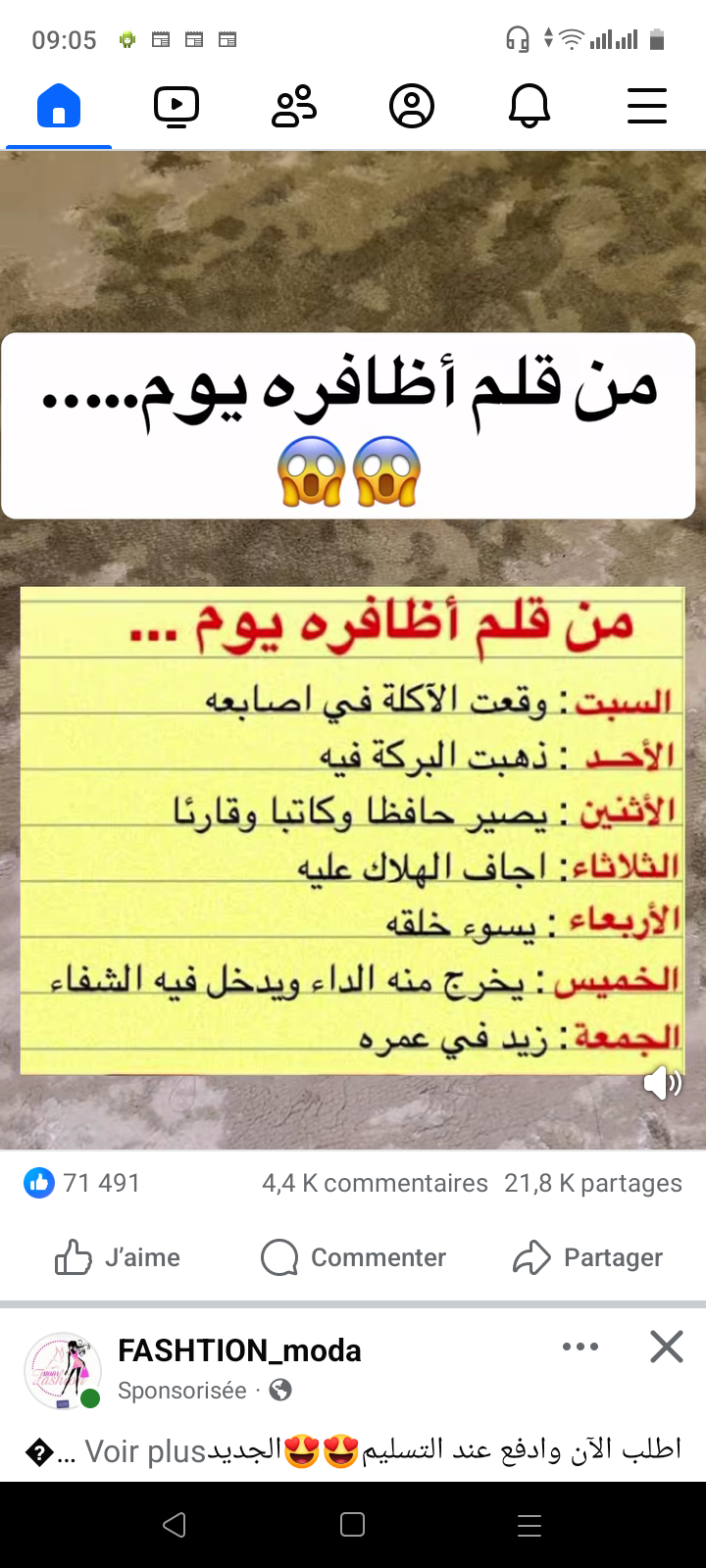Go to the Friends tab
This screenshot has width=706, height=1568.
click(x=294, y=106)
